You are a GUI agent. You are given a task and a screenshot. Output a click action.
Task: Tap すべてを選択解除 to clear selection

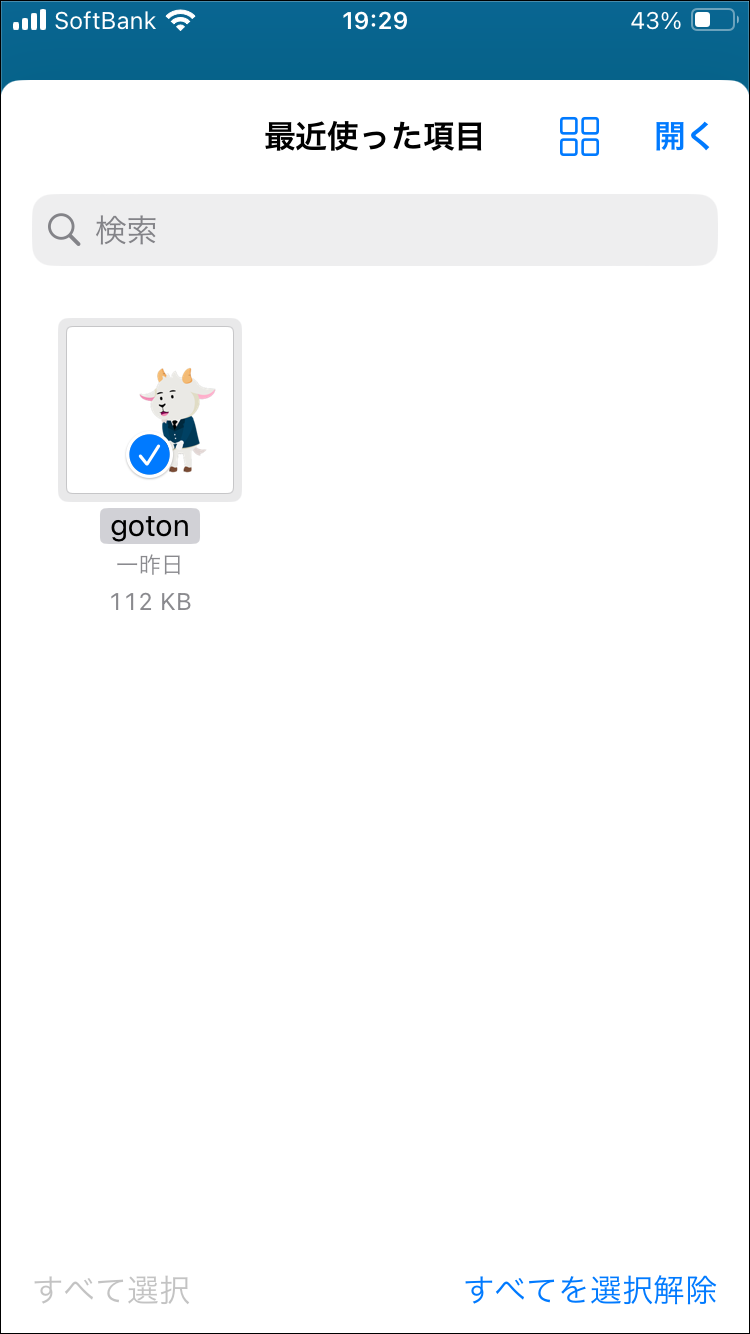tap(590, 1290)
